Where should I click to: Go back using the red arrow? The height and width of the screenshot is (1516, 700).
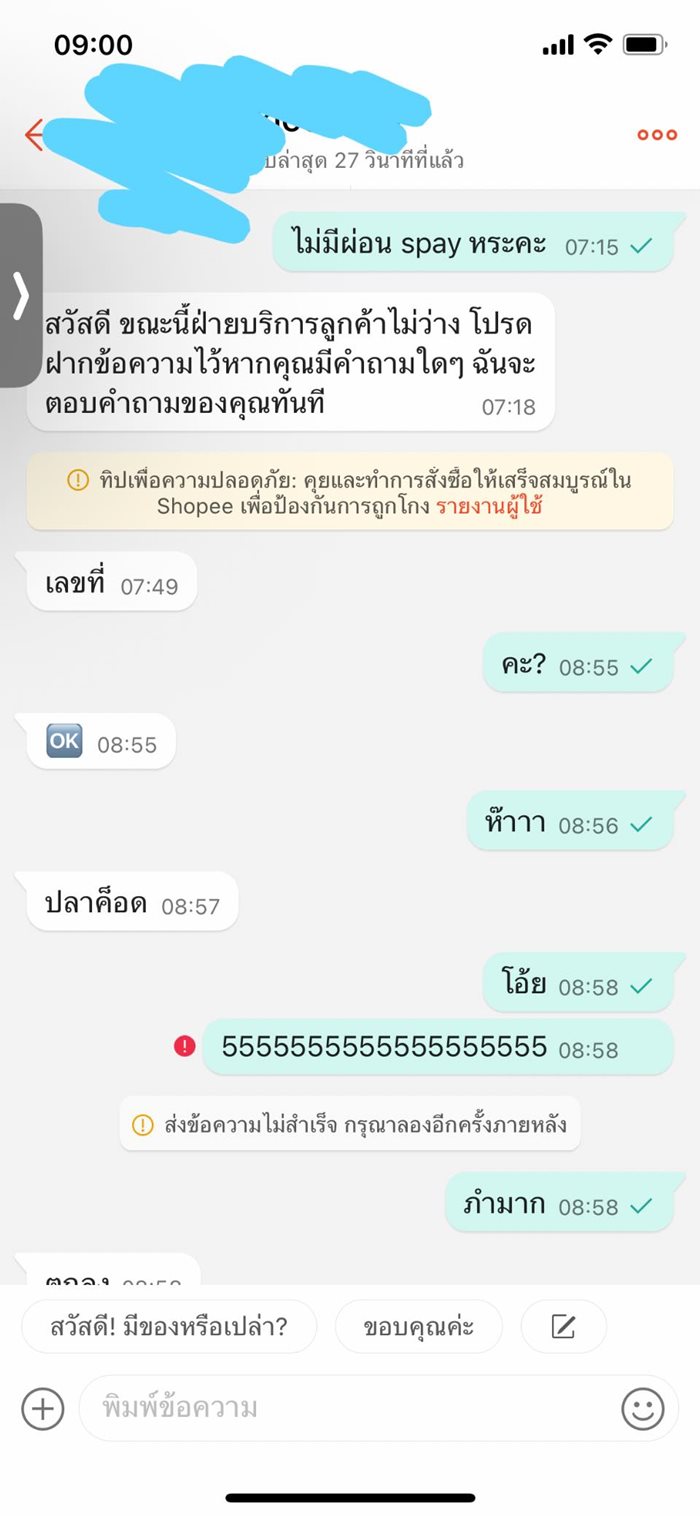[34, 135]
